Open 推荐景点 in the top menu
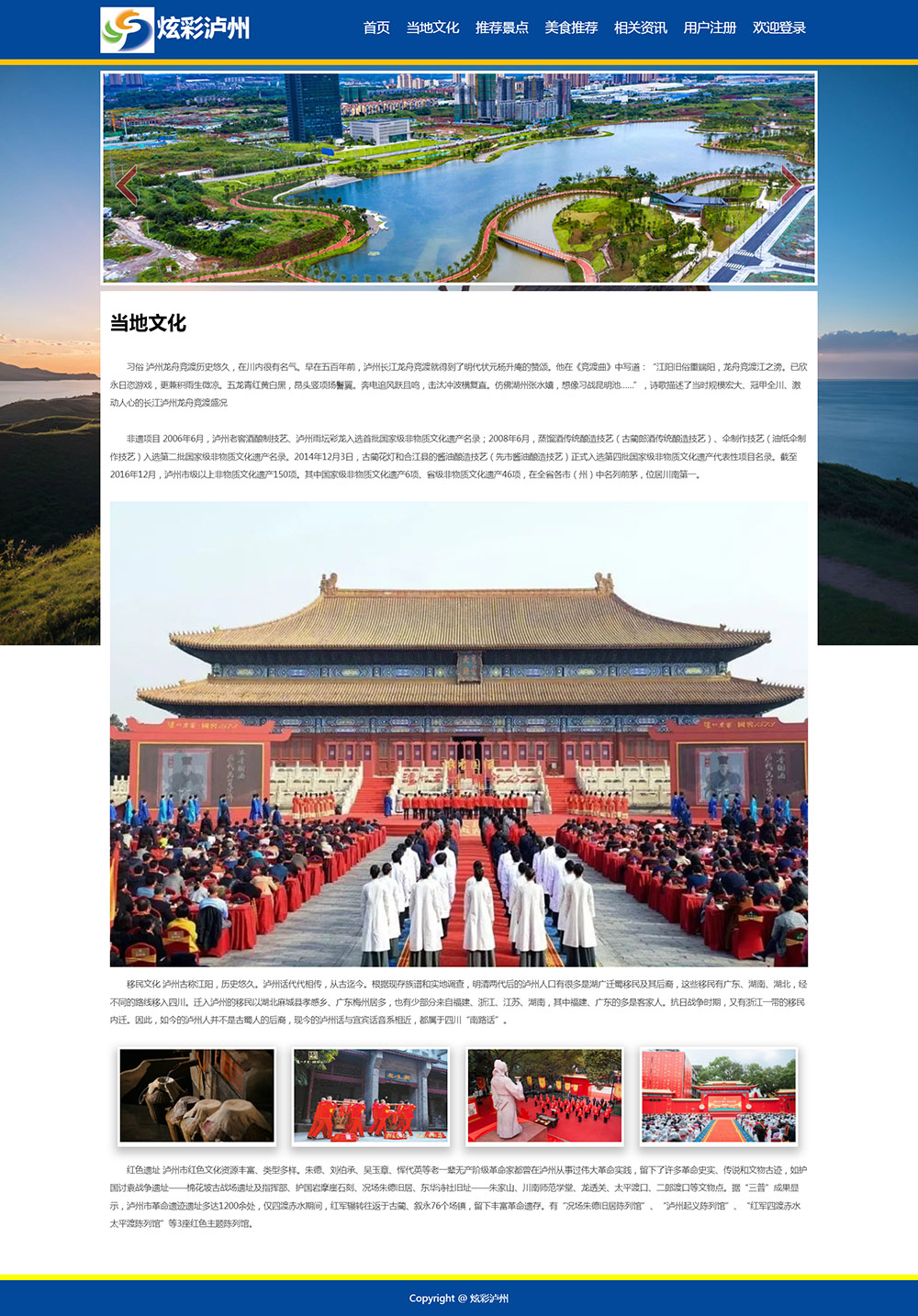 pyautogui.click(x=501, y=28)
